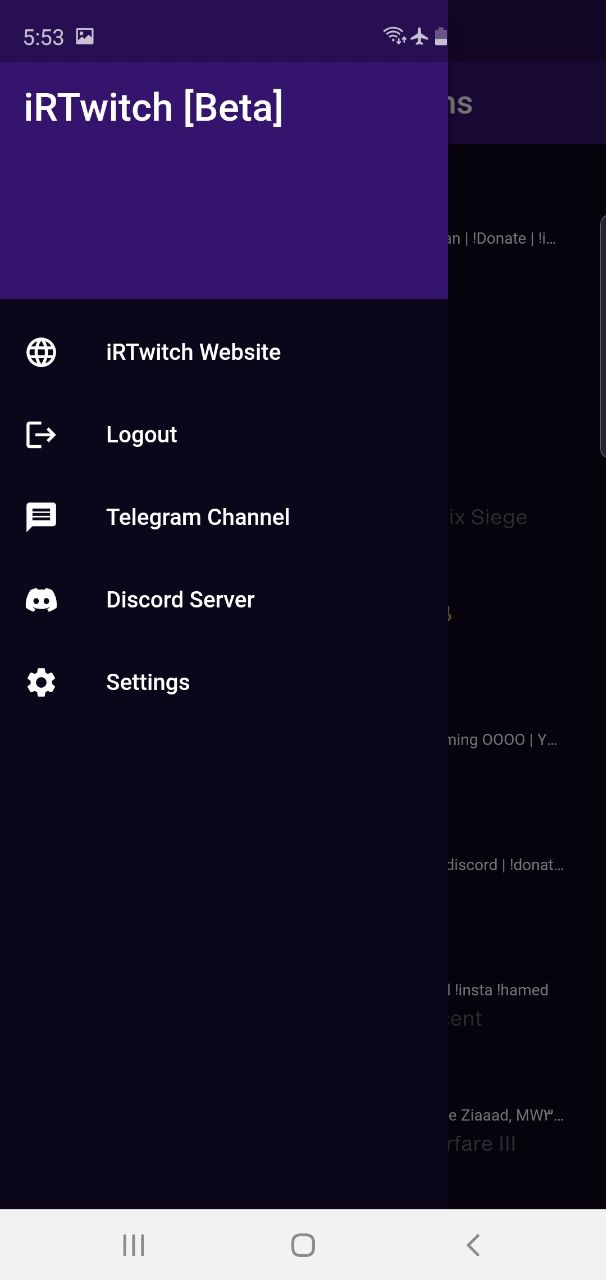Go back using the system back button
This screenshot has width=606, height=1280.
tap(473, 1245)
